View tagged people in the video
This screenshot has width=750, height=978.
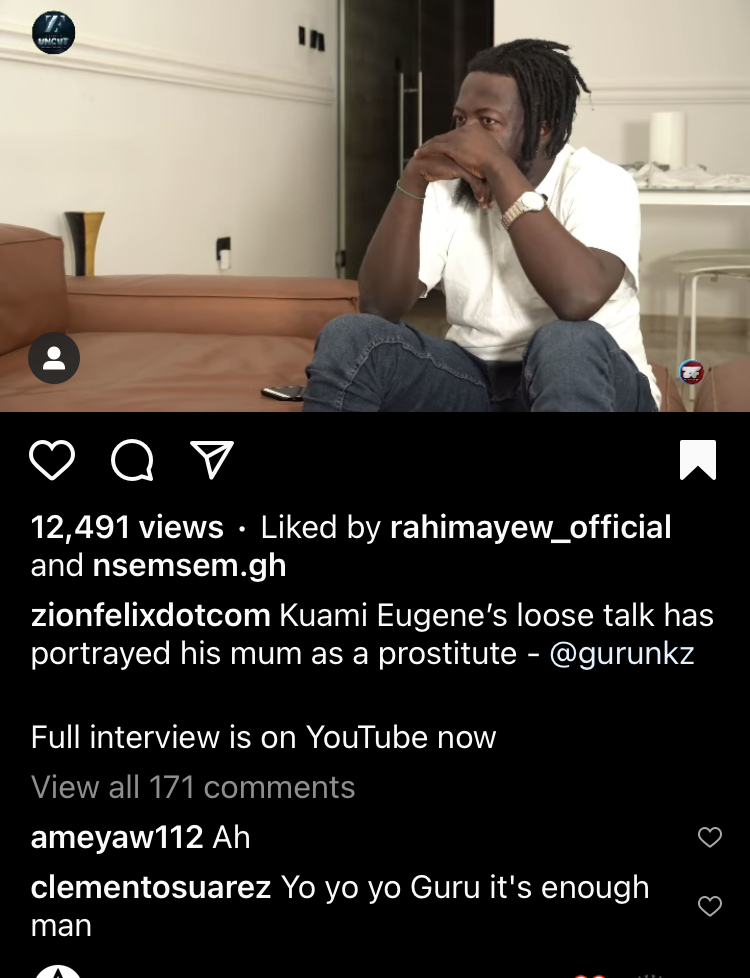(54, 359)
